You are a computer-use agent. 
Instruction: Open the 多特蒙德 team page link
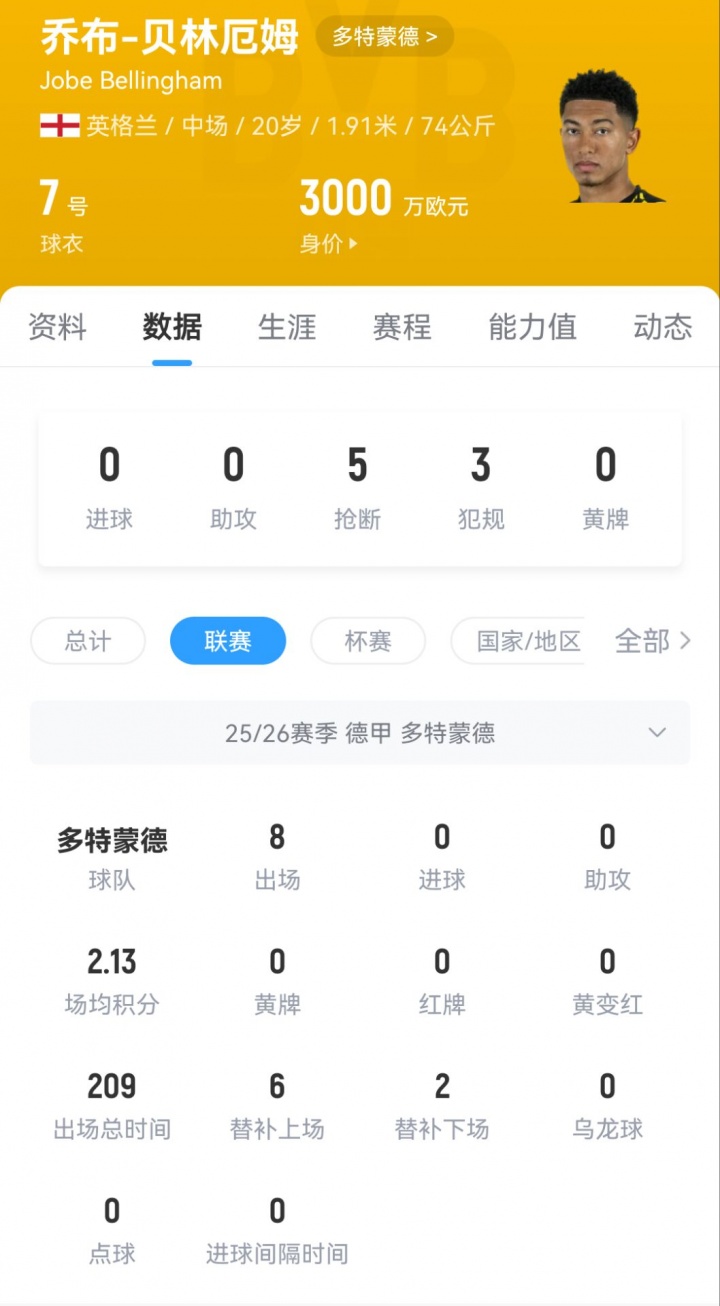pos(385,38)
